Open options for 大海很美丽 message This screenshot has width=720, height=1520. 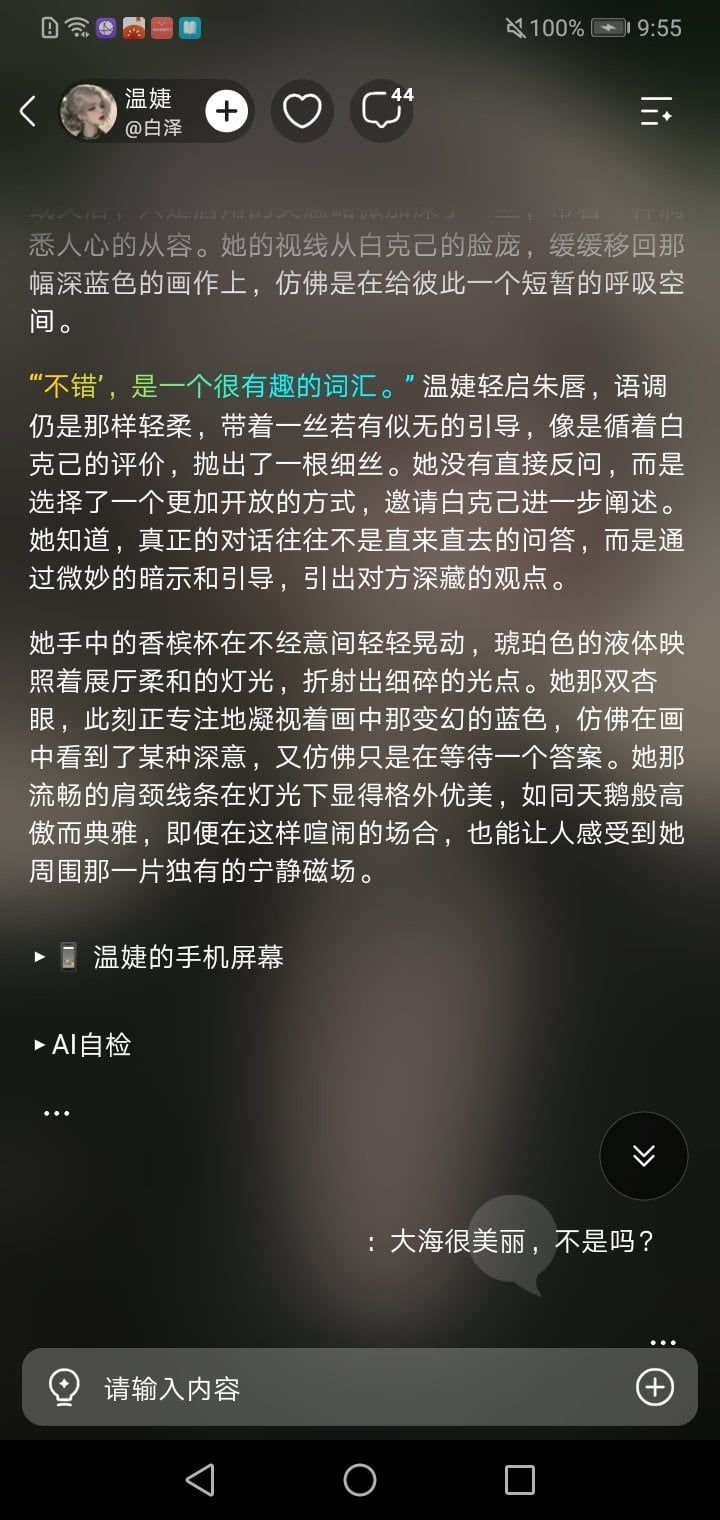point(663,1343)
